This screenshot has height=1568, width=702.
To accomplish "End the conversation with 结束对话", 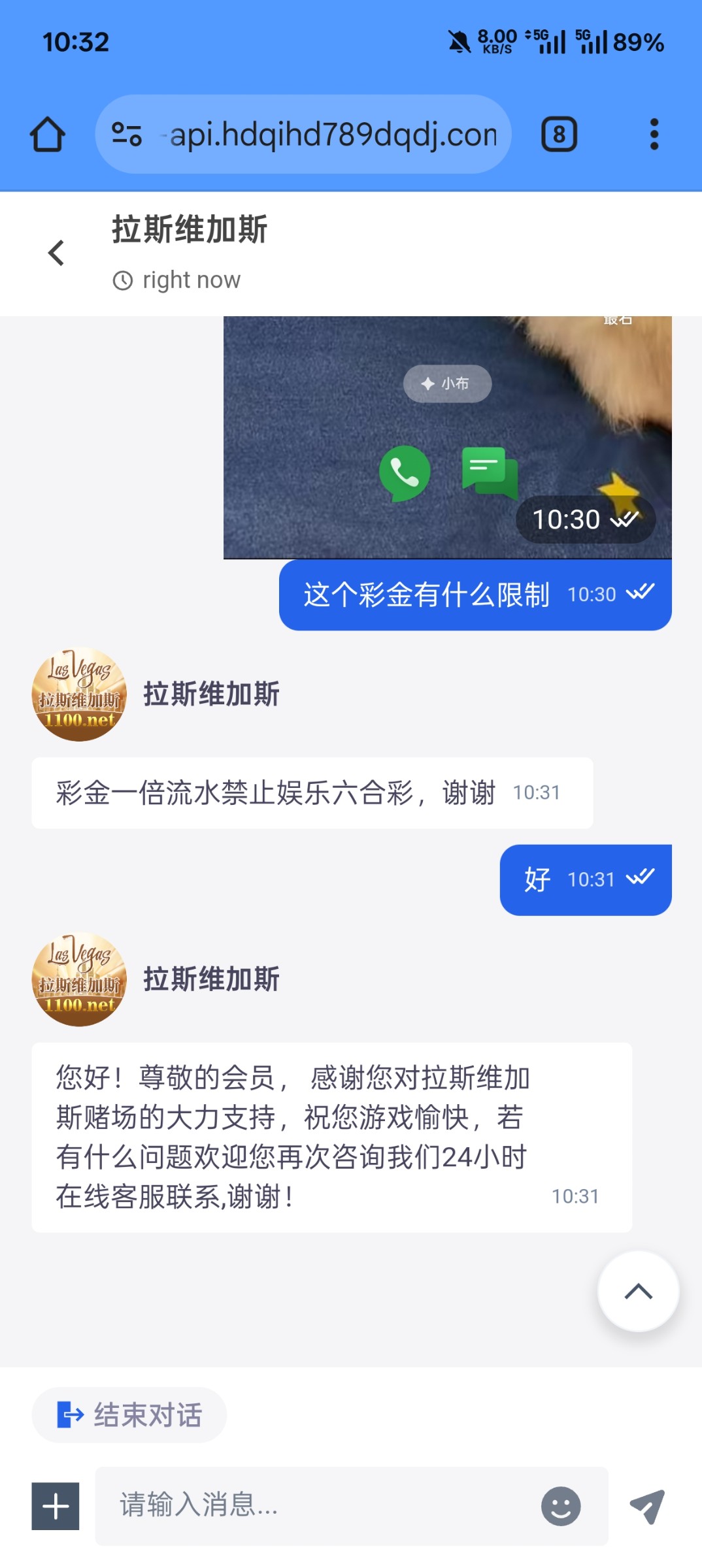I will pos(129,1415).
